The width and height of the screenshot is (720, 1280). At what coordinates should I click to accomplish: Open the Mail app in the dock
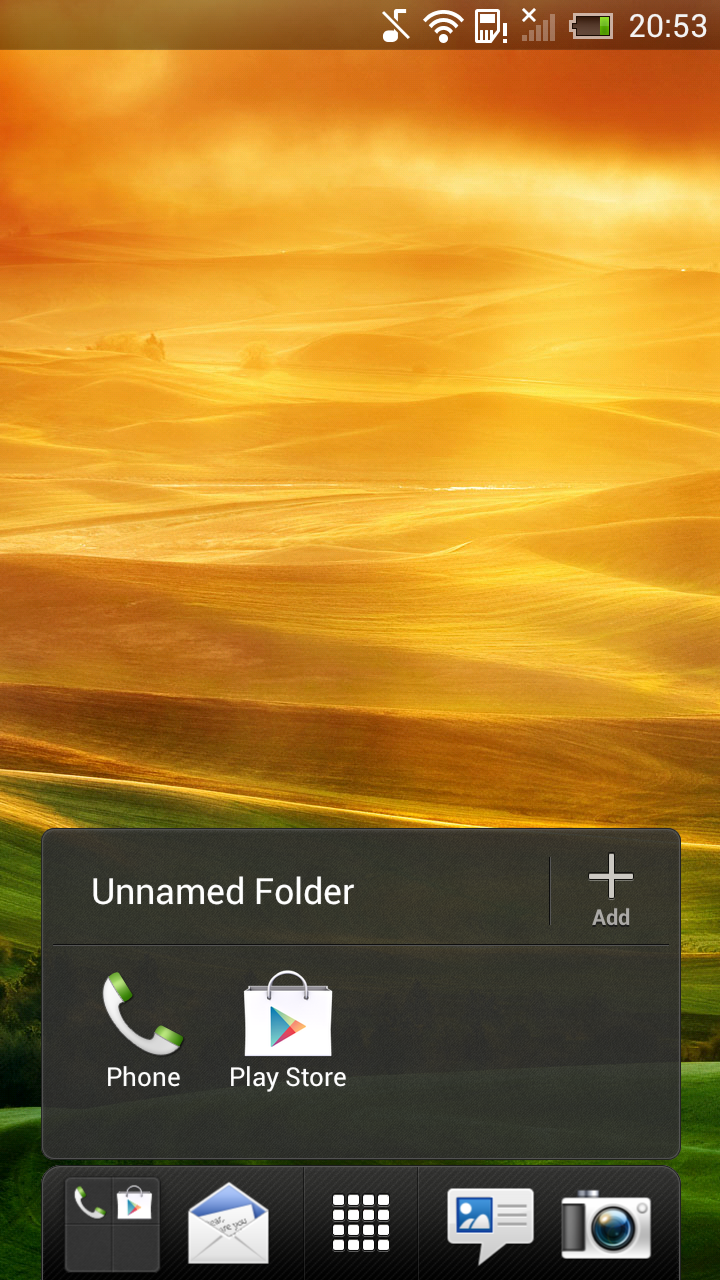coord(228,1222)
